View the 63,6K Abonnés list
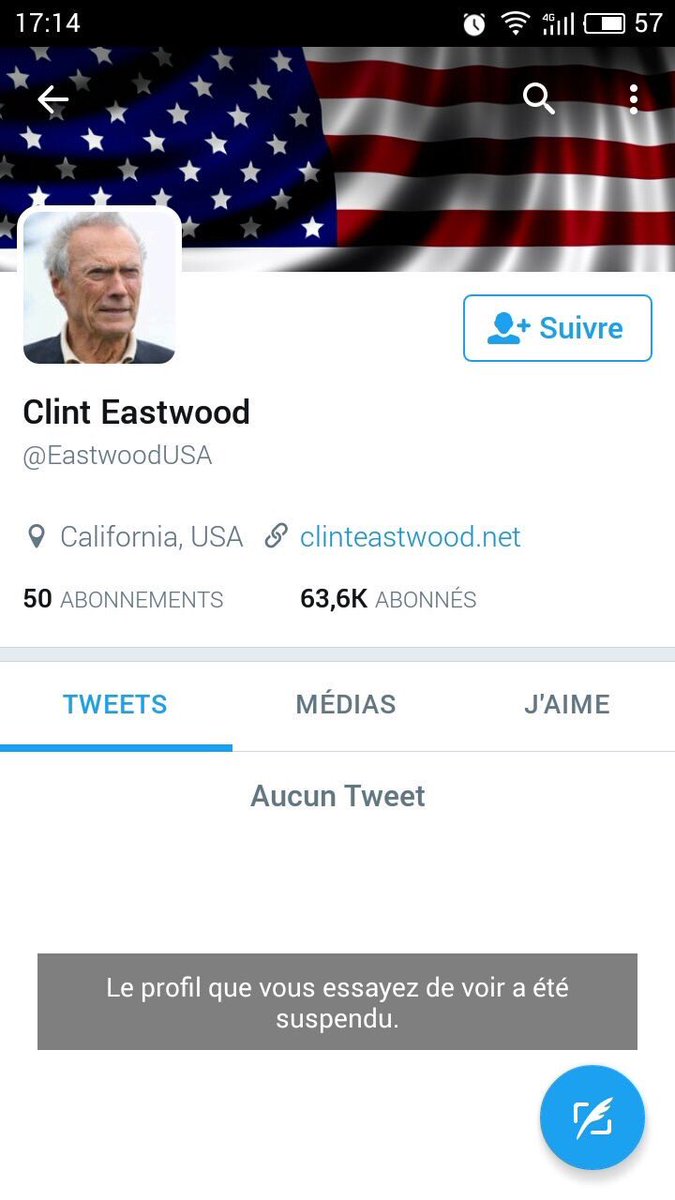 click(388, 599)
